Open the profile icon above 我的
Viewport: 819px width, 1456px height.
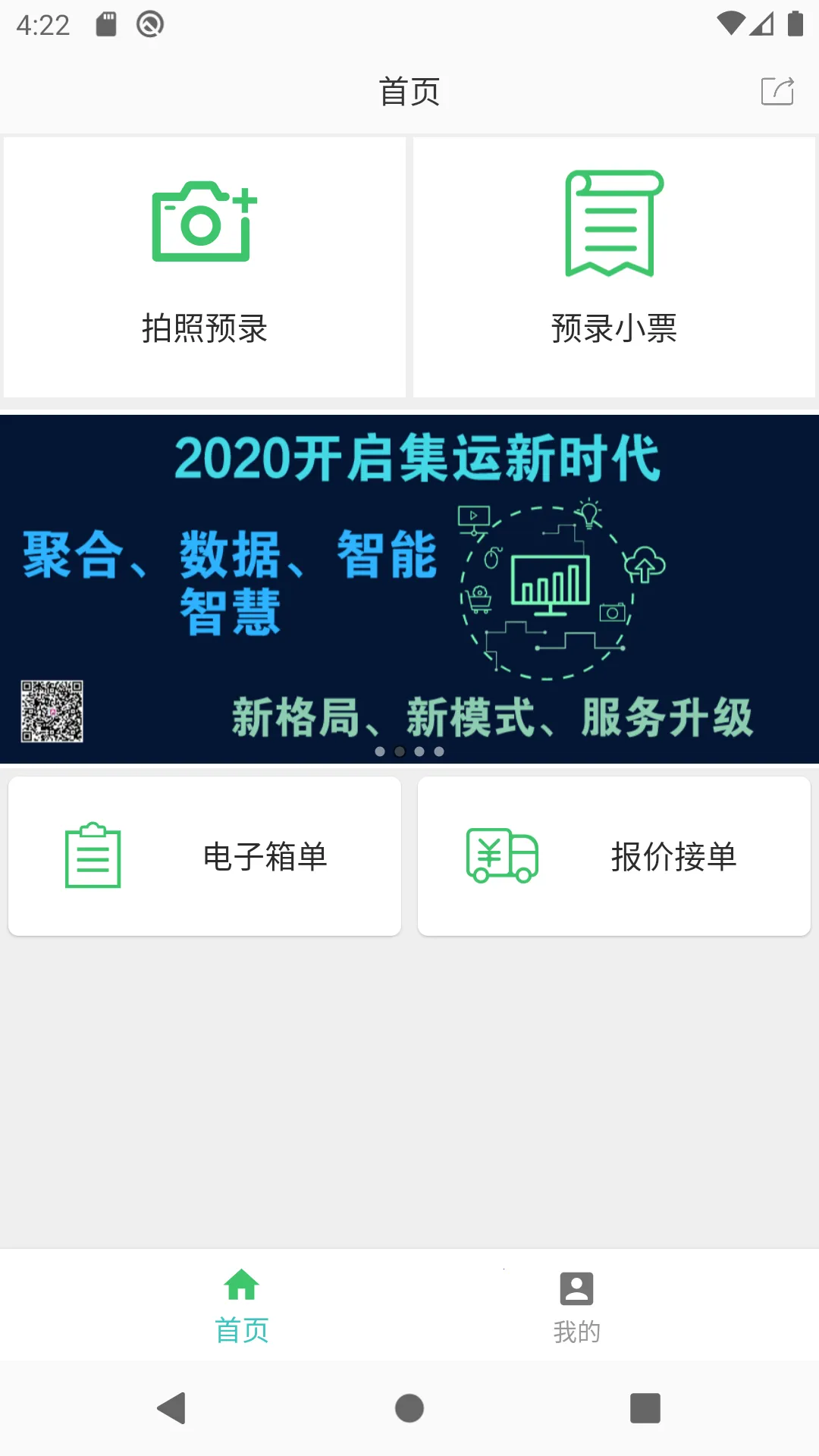click(x=576, y=1285)
